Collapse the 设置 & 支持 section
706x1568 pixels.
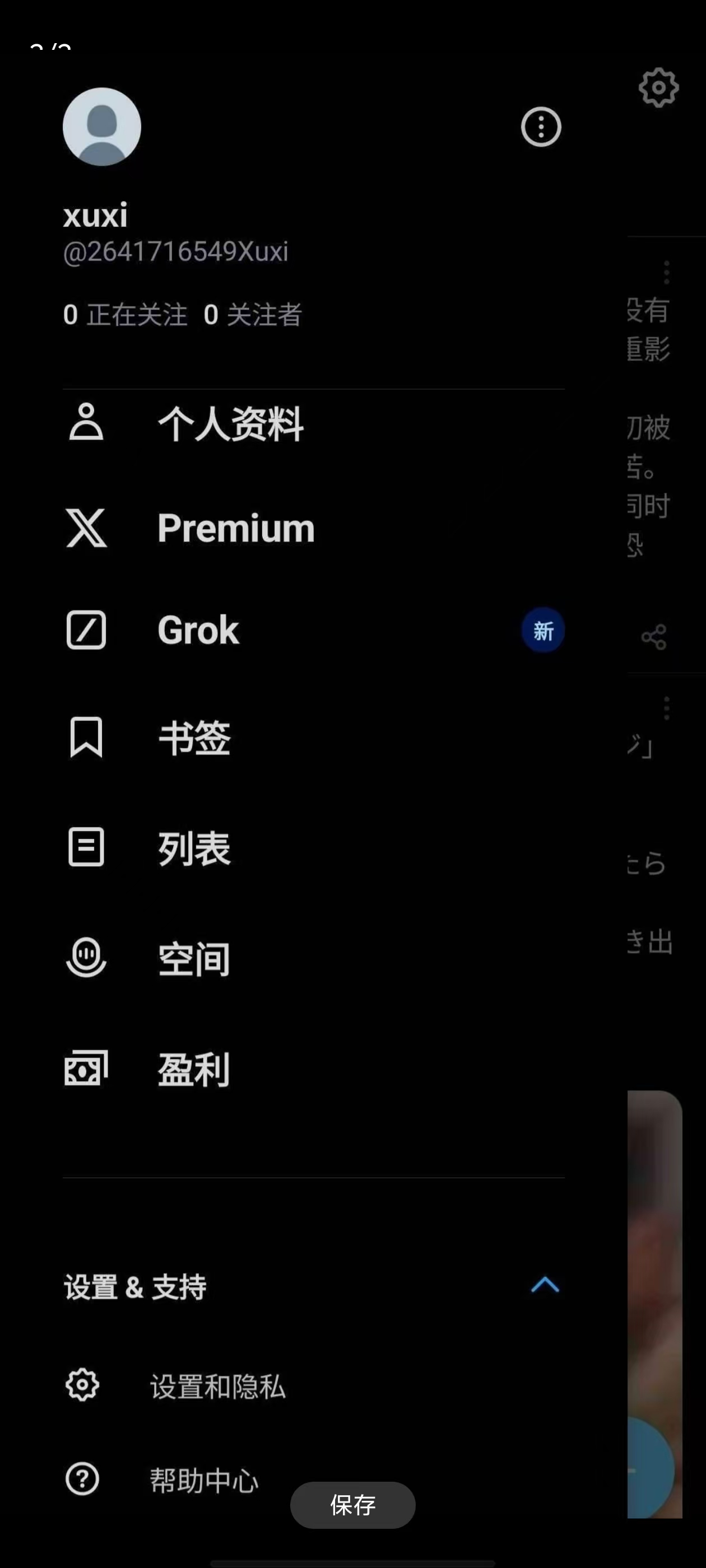tap(545, 1286)
